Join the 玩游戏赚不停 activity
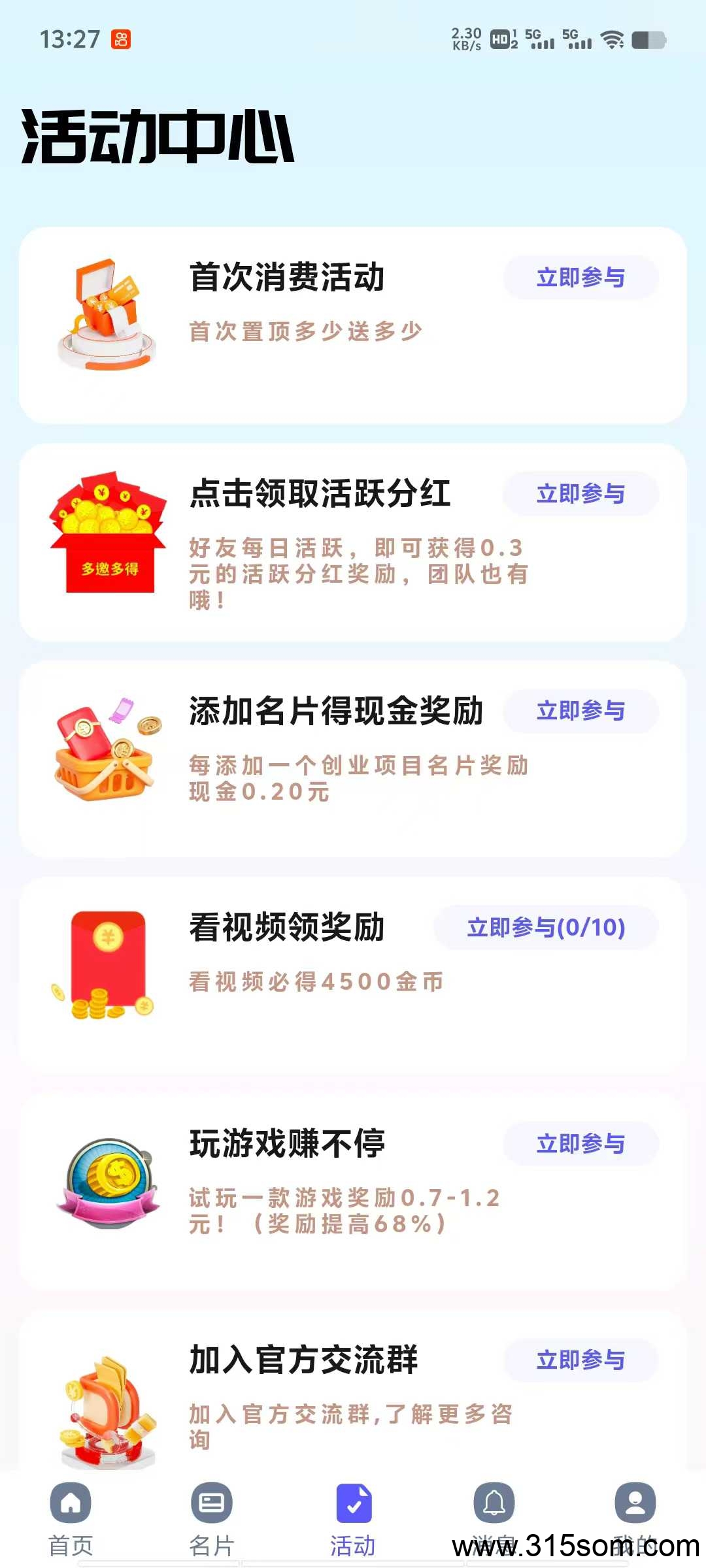 coord(580,1144)
